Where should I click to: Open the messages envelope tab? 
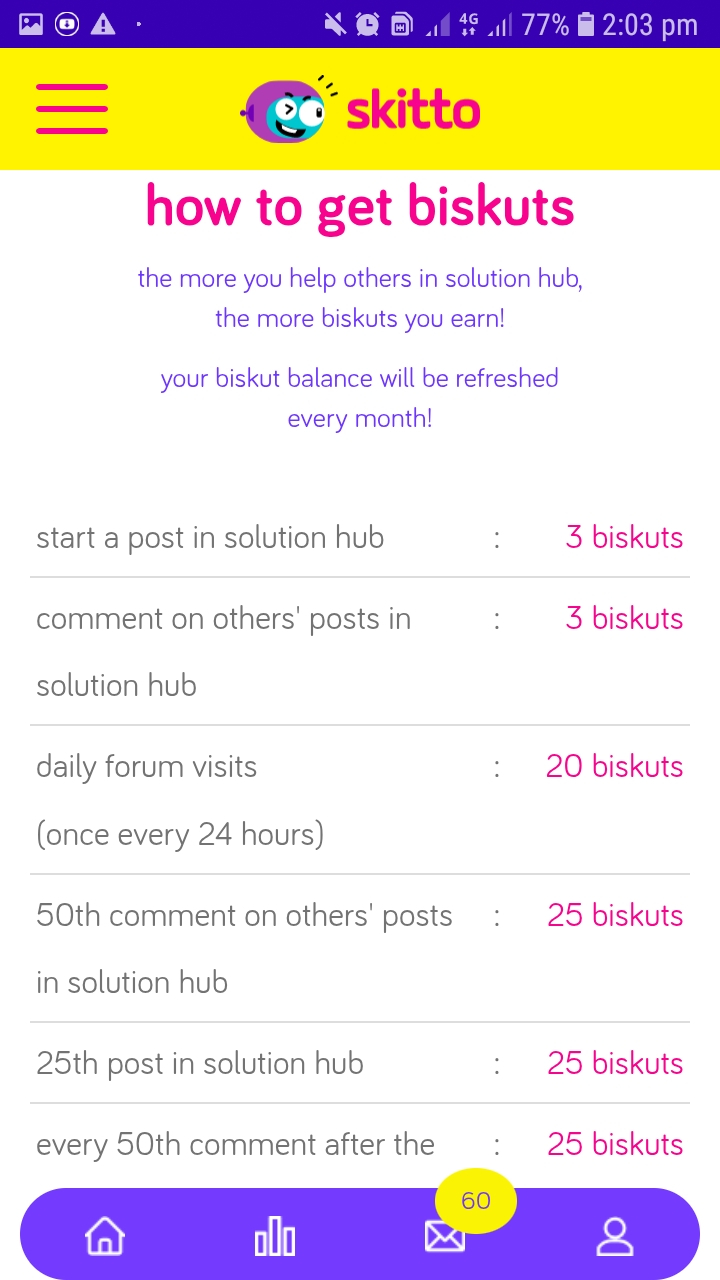(445, 1237)
